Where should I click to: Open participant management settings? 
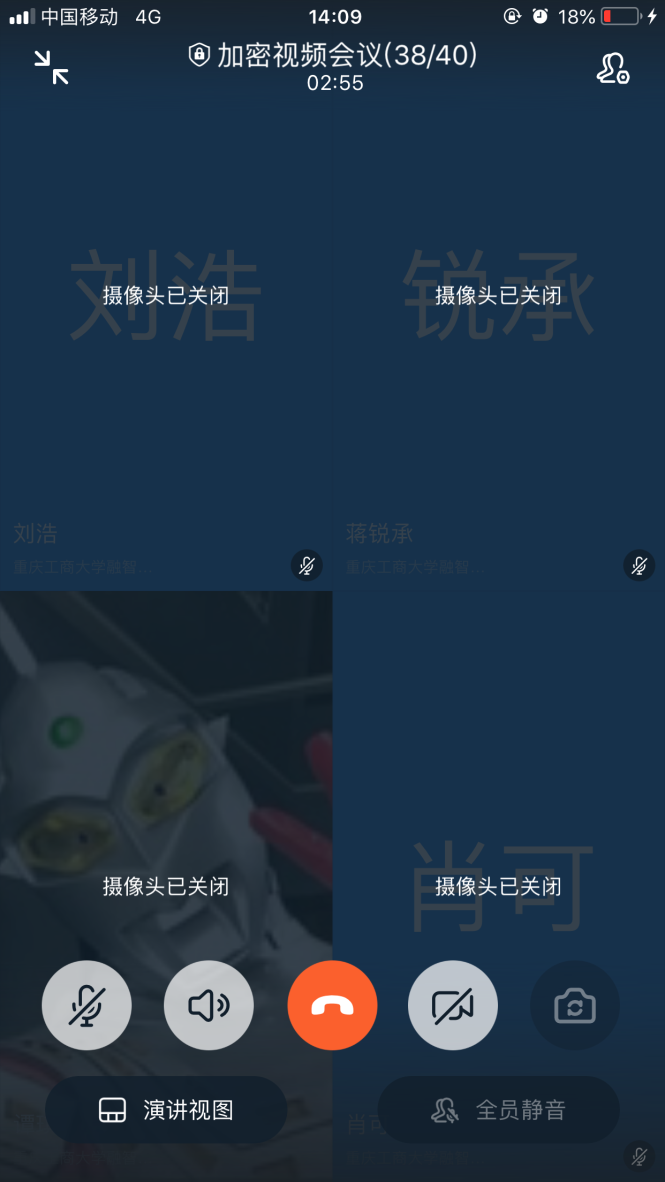point(613,68)
